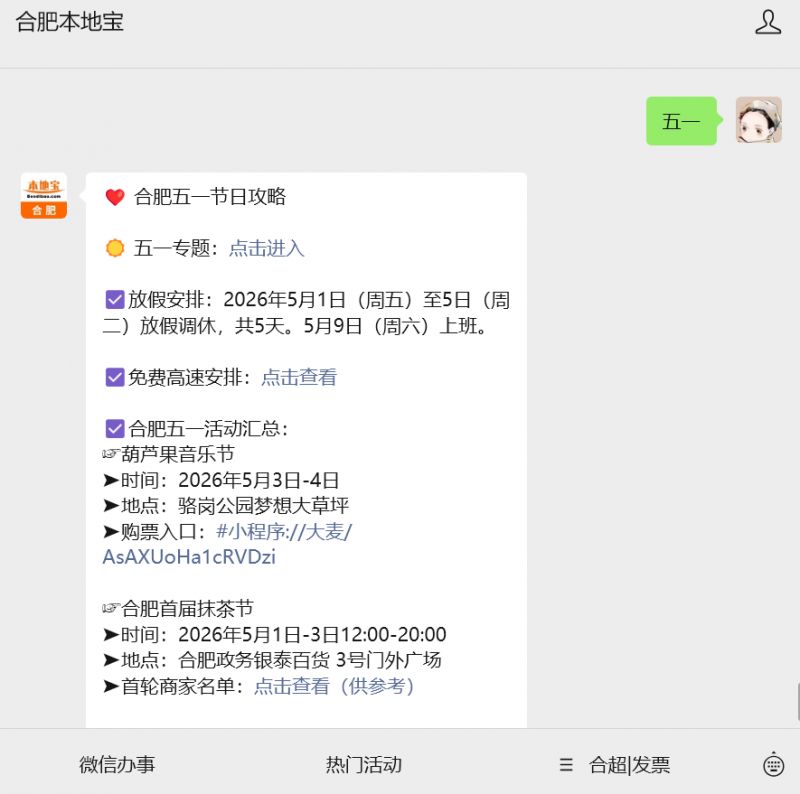View 首轮商家名单 点击查看 link
The image size is (800, 794).
(334, 686)
